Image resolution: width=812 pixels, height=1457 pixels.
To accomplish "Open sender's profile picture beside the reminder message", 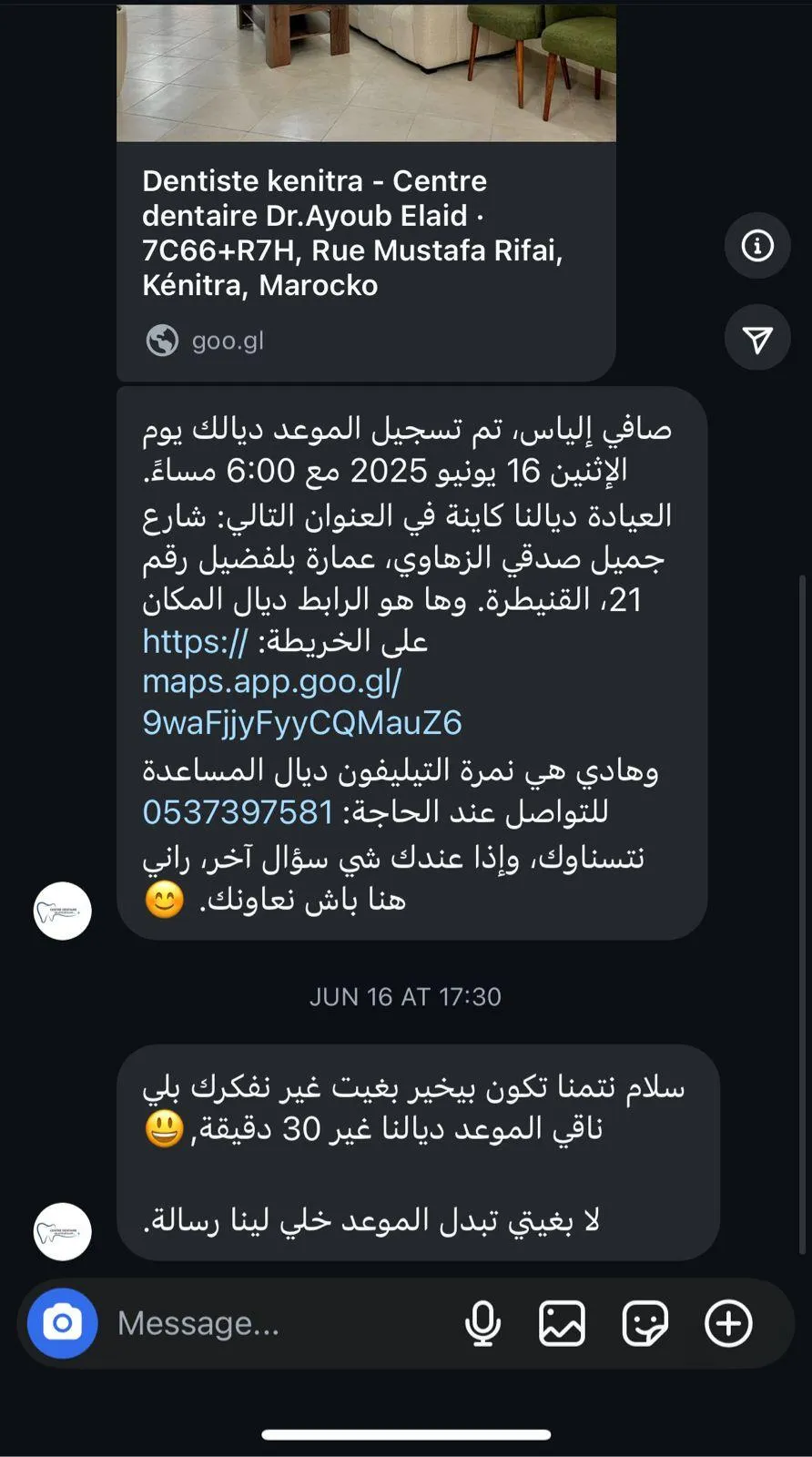I will pyautogui.click(x=63, y=1231).
